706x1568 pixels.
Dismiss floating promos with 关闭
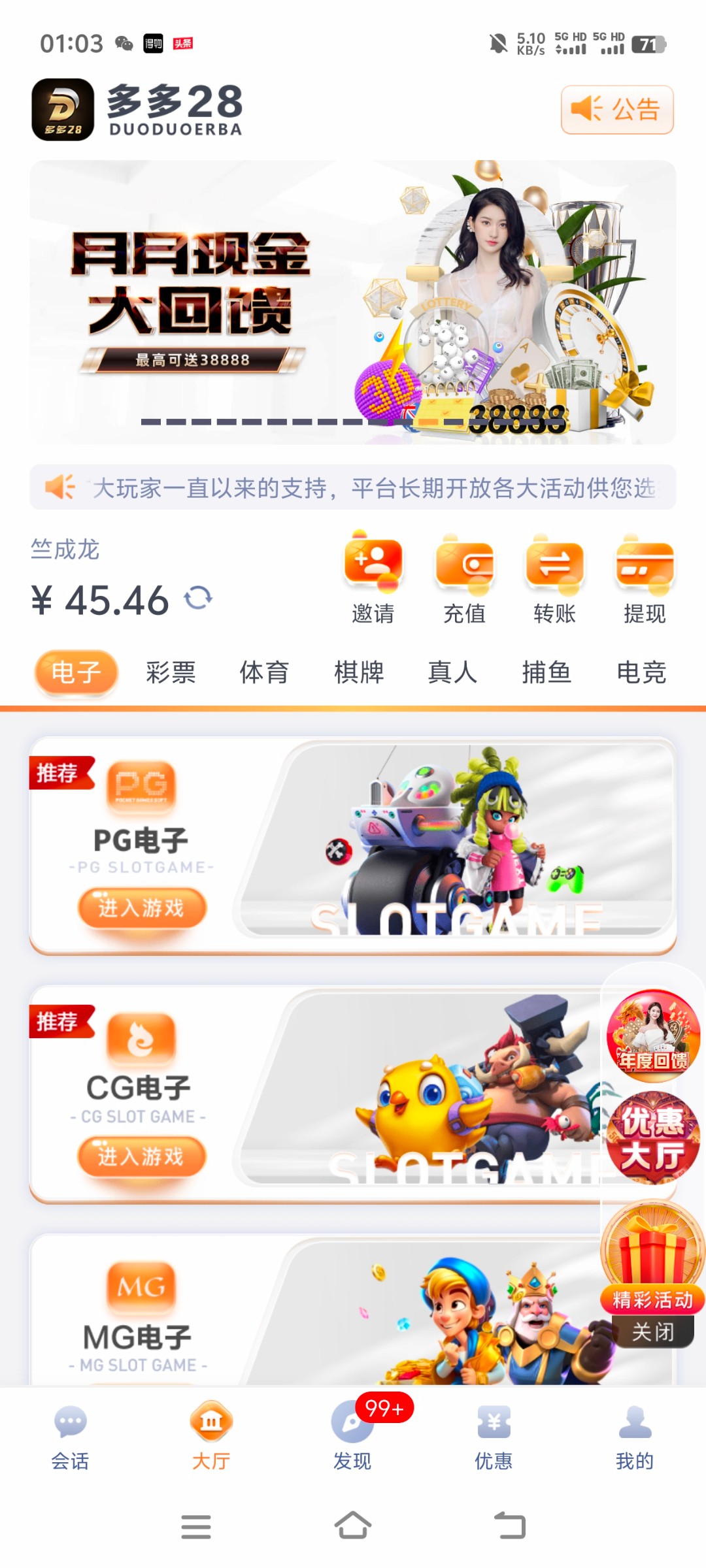pyautogui.click(x=652, y=1331)
